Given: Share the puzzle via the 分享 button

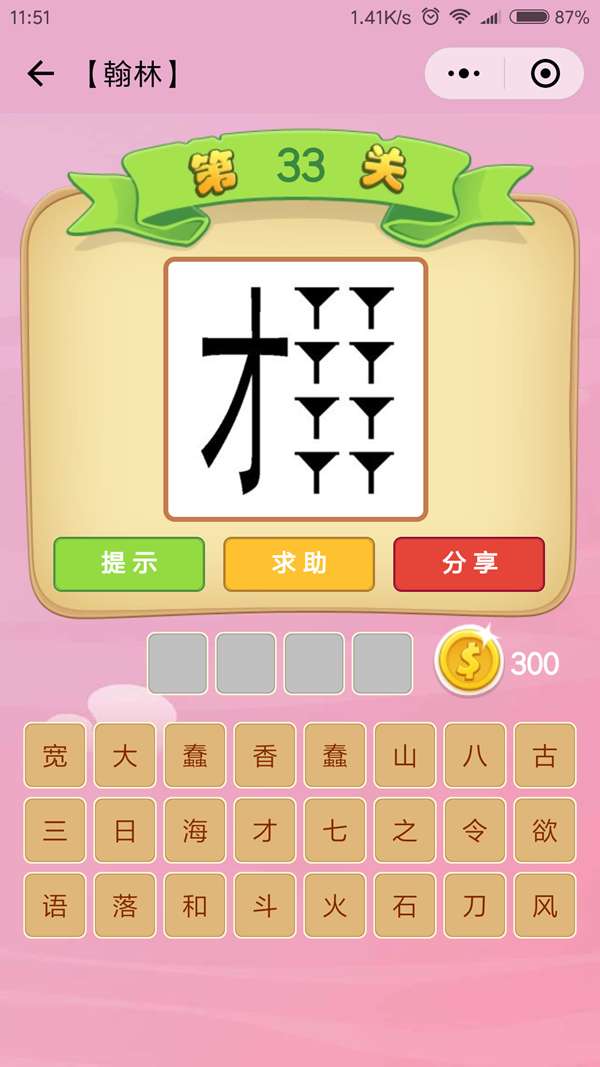Looking at the screenshot, I should pyautogui.click(x=469, y=564).
